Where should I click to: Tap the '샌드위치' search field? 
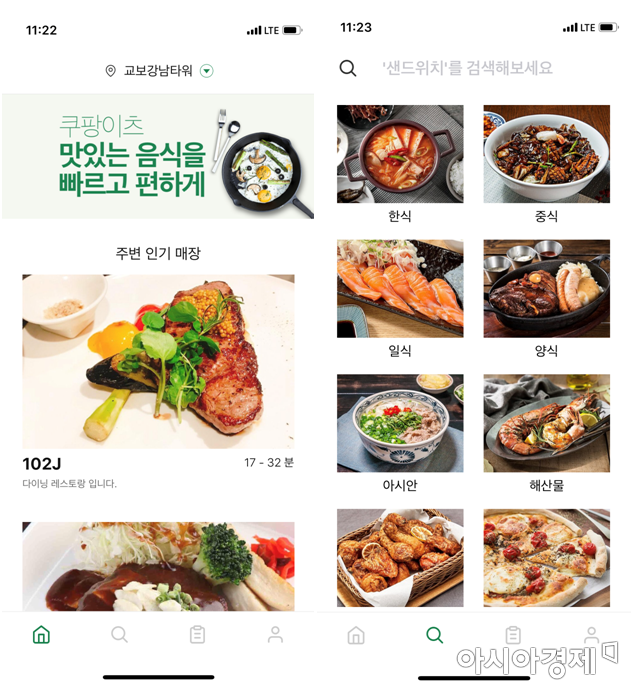[x=467, y=68]
